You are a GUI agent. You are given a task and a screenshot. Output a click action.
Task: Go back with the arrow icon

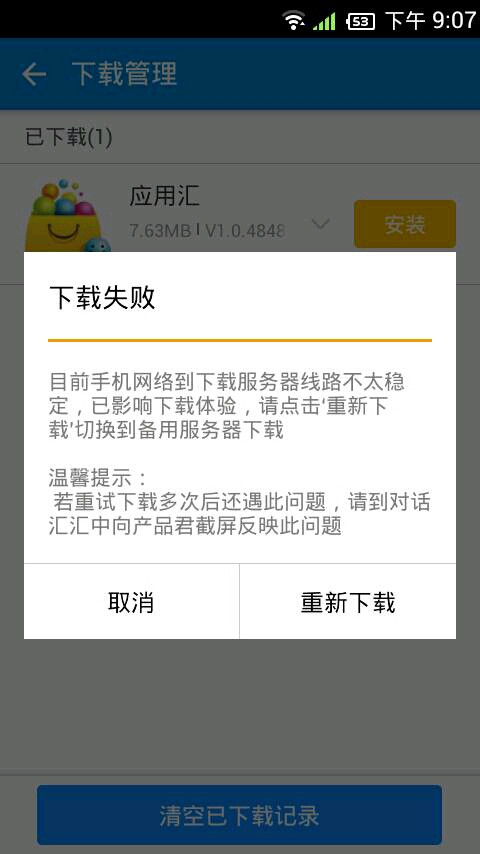pos(34,74)
